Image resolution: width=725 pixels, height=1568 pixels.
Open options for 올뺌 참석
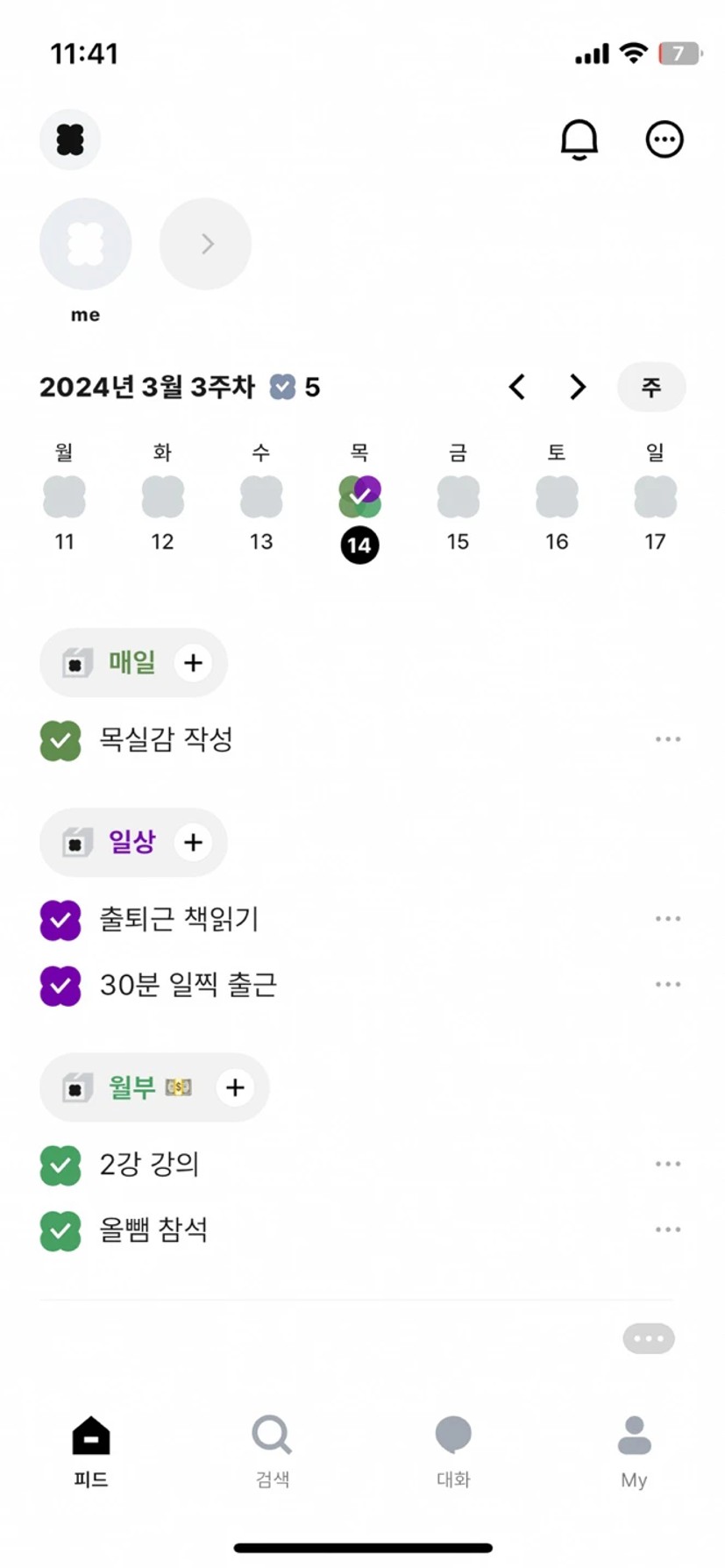coord(667,1229)
